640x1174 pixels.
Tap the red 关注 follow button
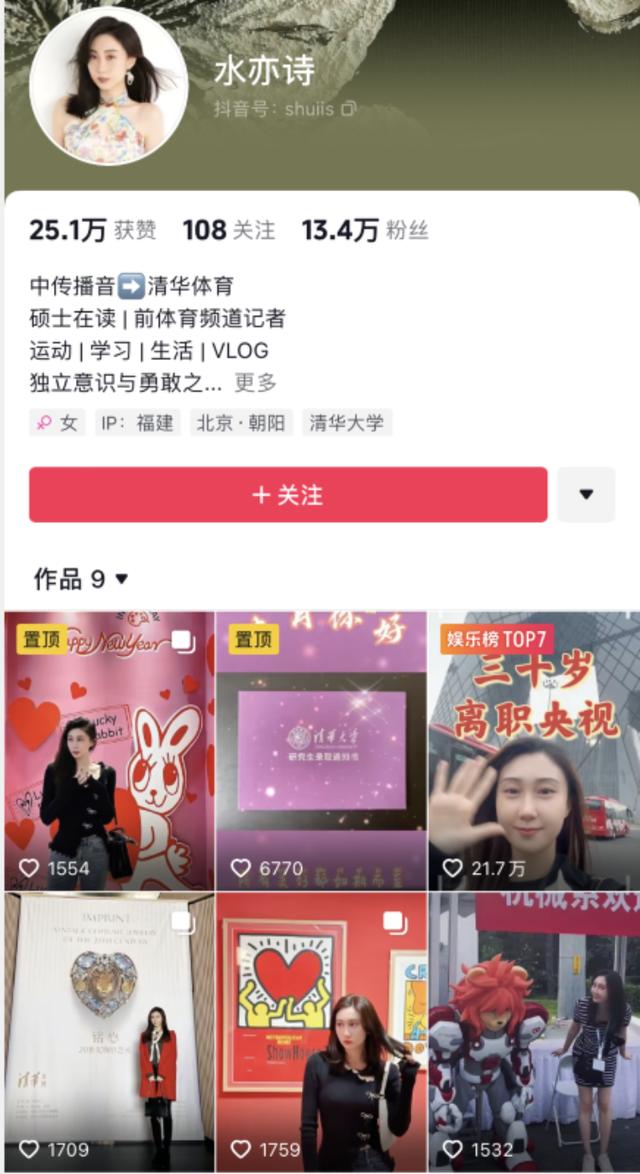[x=288, y=495]
